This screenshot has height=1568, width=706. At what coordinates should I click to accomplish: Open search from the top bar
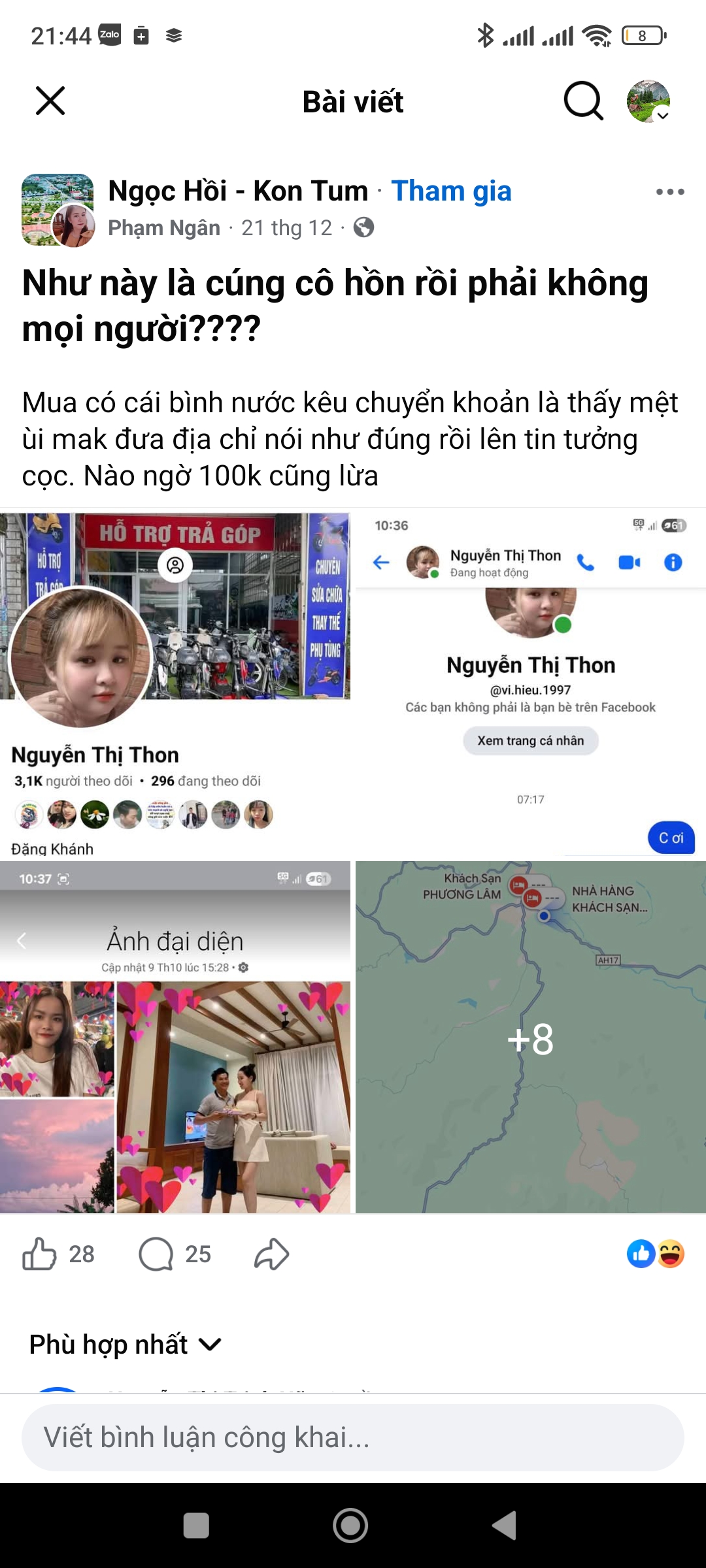pyautogui.click(x=582, y=101)
